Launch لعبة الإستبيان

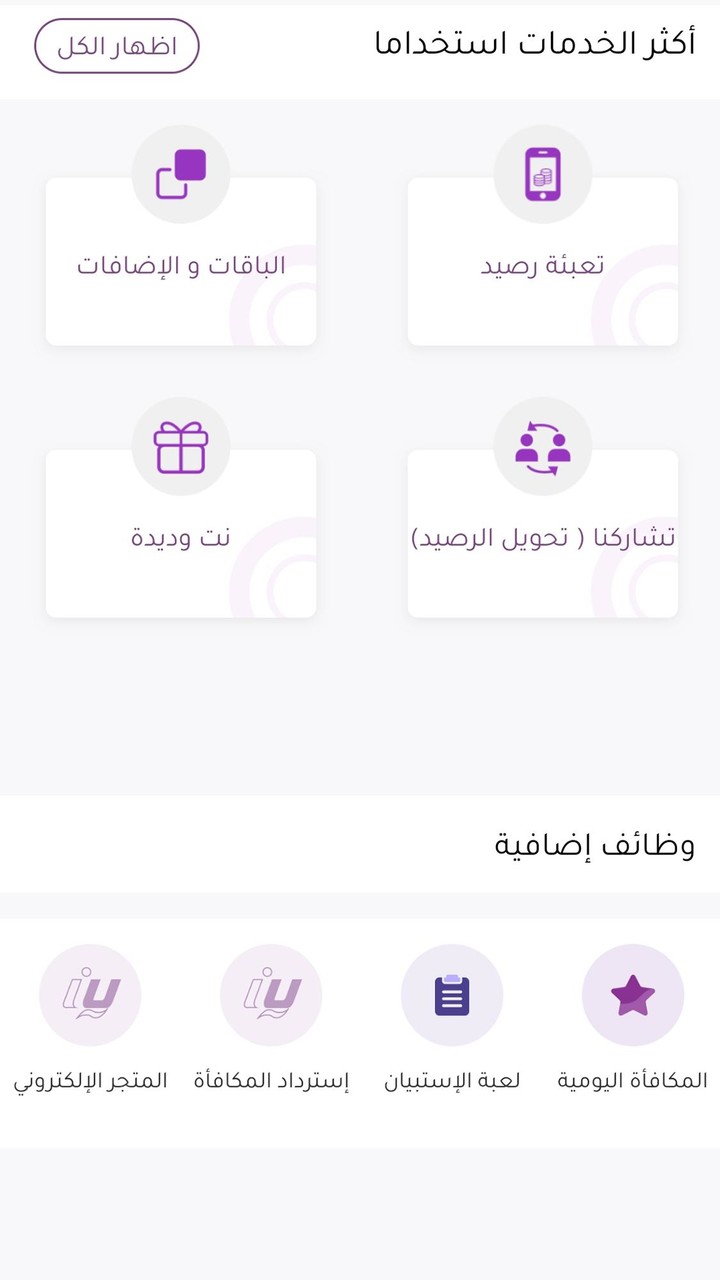(x=452, y=996)
